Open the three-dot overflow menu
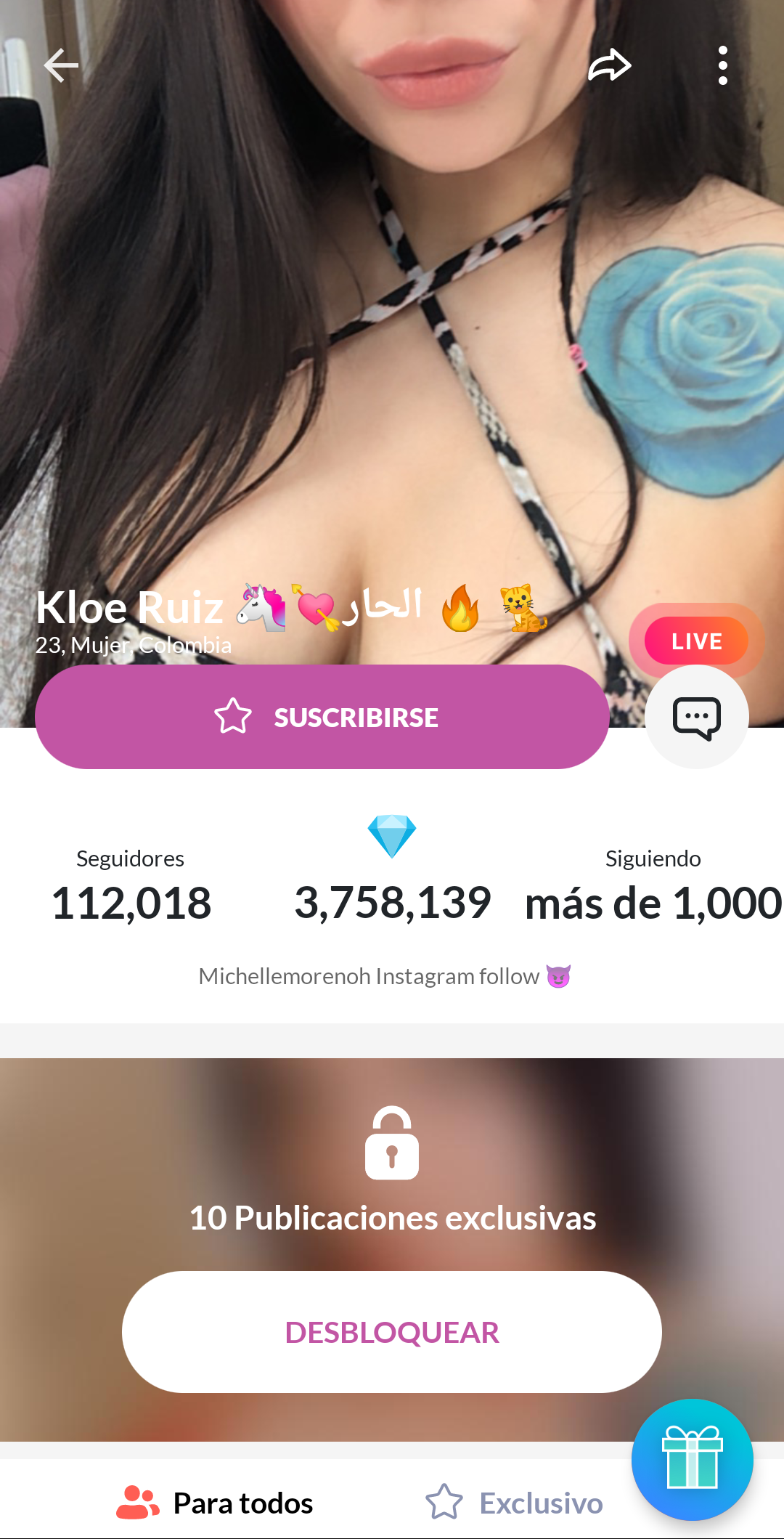 (x=722, y=65)
